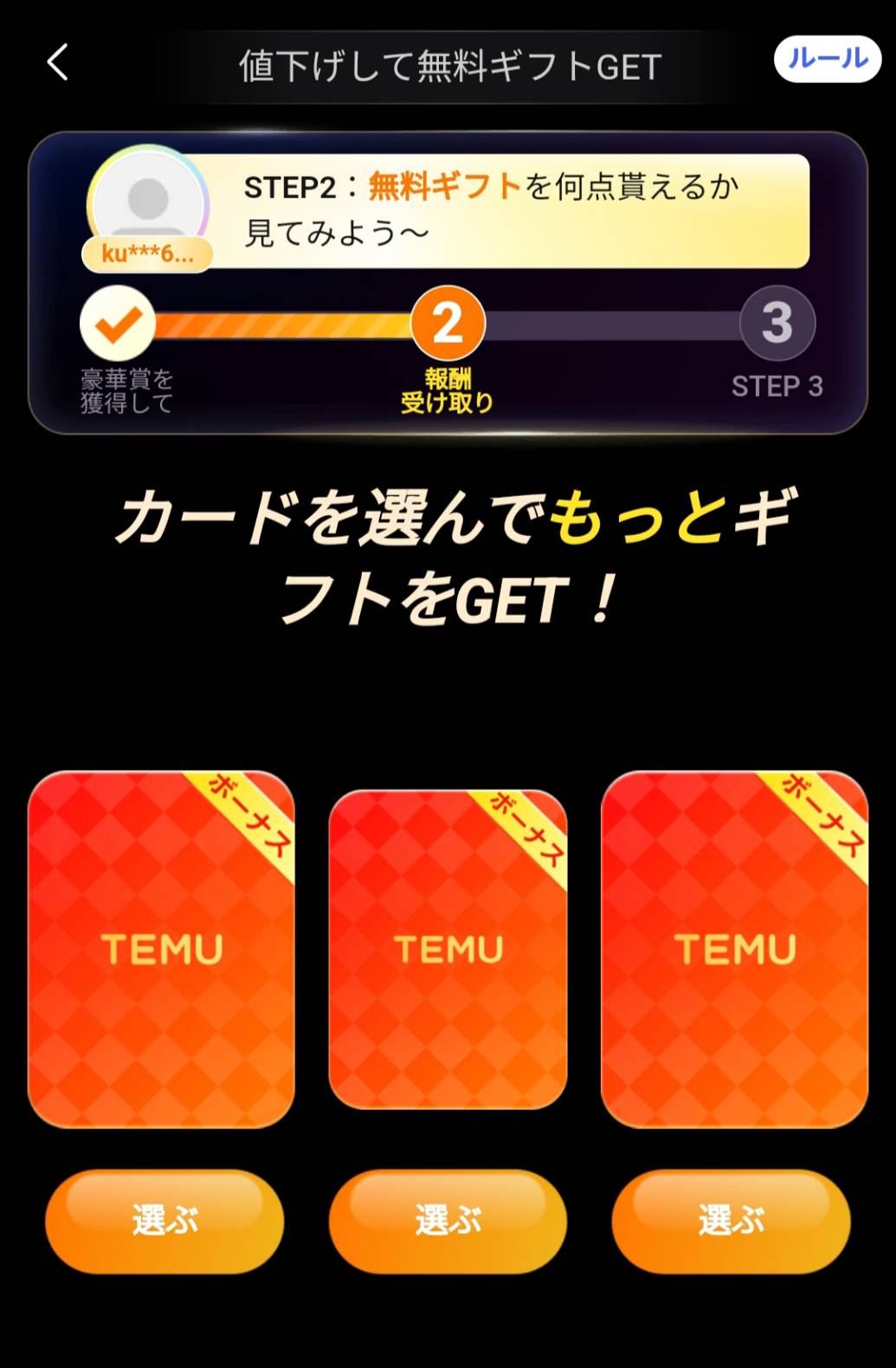This screenshot has height=1368, width=896.
Task: Tap 選ぶ under the middle card
Action: click(448, 1221)
